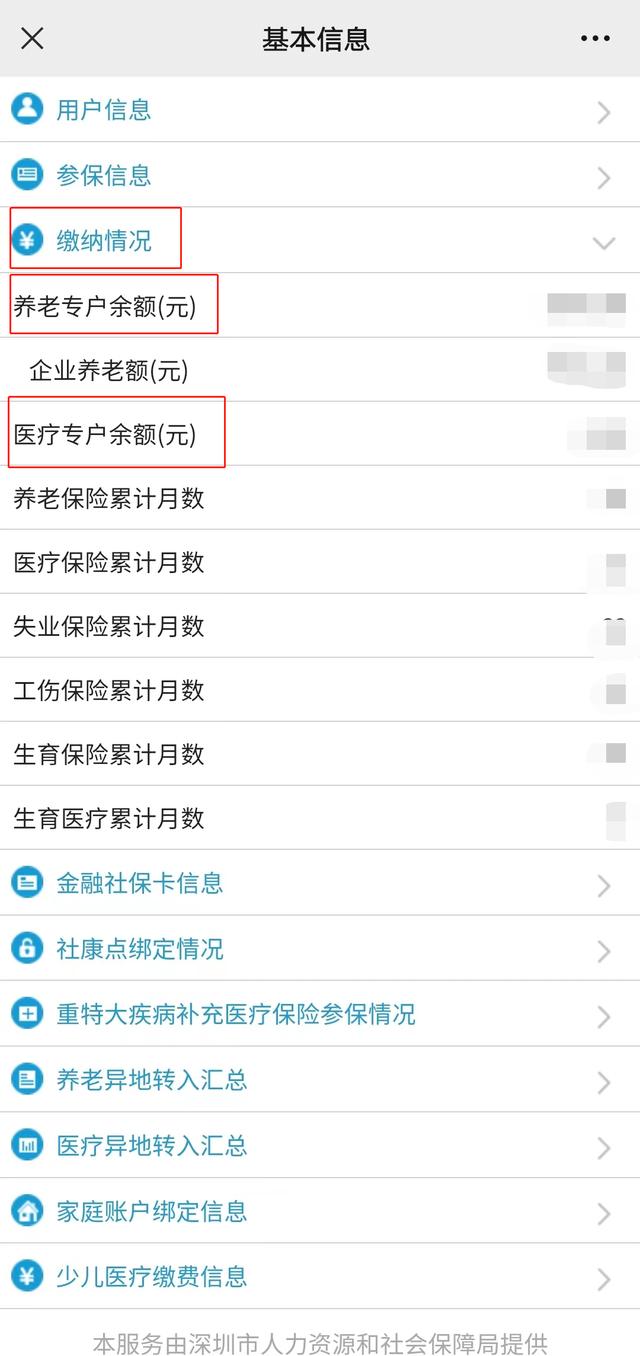
Task: Close the 基本信息 page
Action: [32, 39]
